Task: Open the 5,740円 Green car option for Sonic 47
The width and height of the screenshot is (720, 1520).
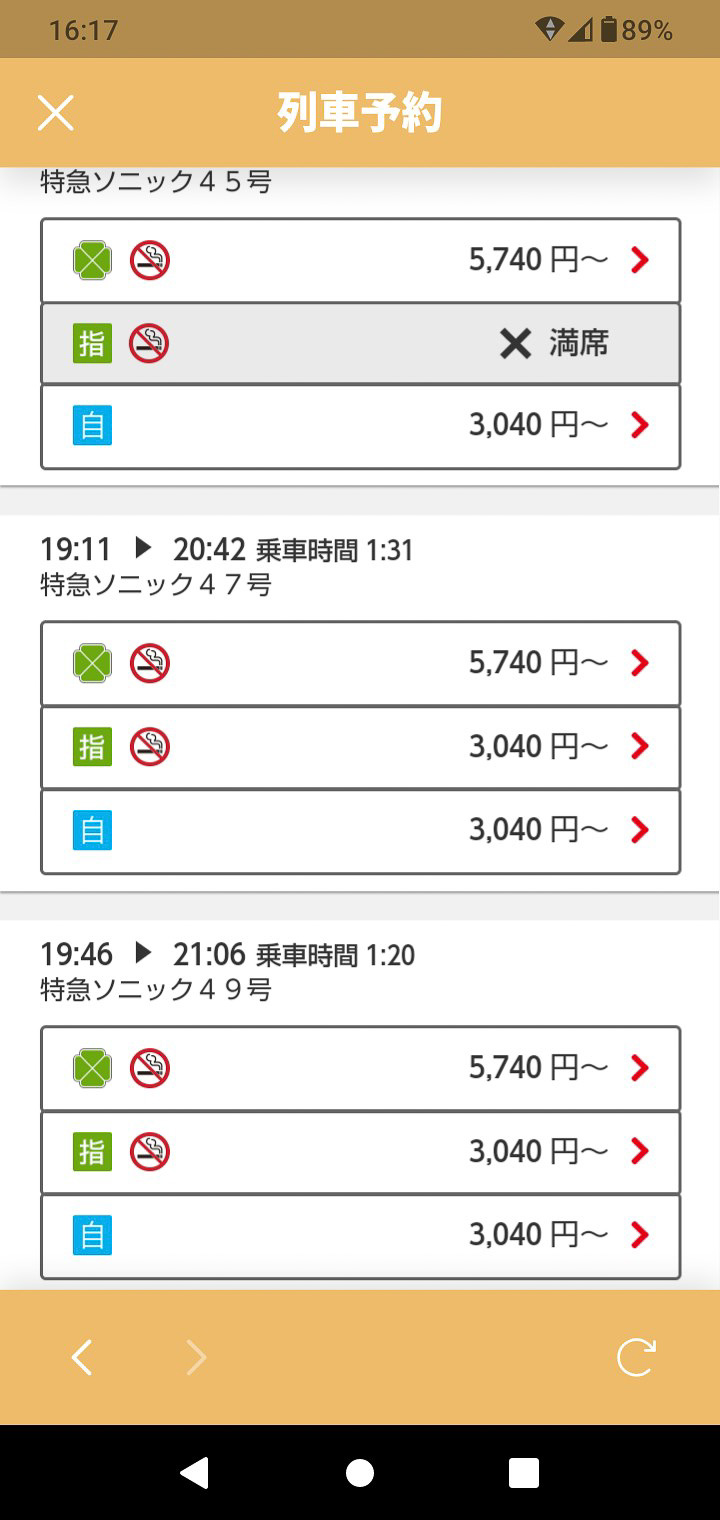Action: click(360, 663)
